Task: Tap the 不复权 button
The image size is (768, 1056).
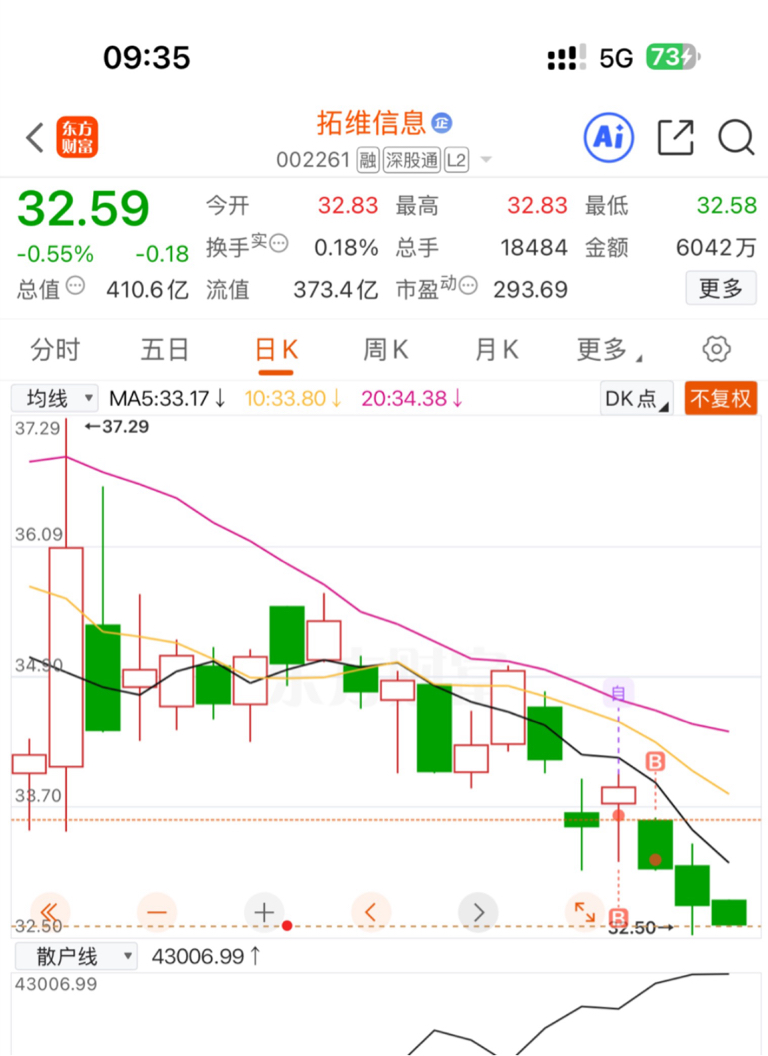Action: pos(721,398)
